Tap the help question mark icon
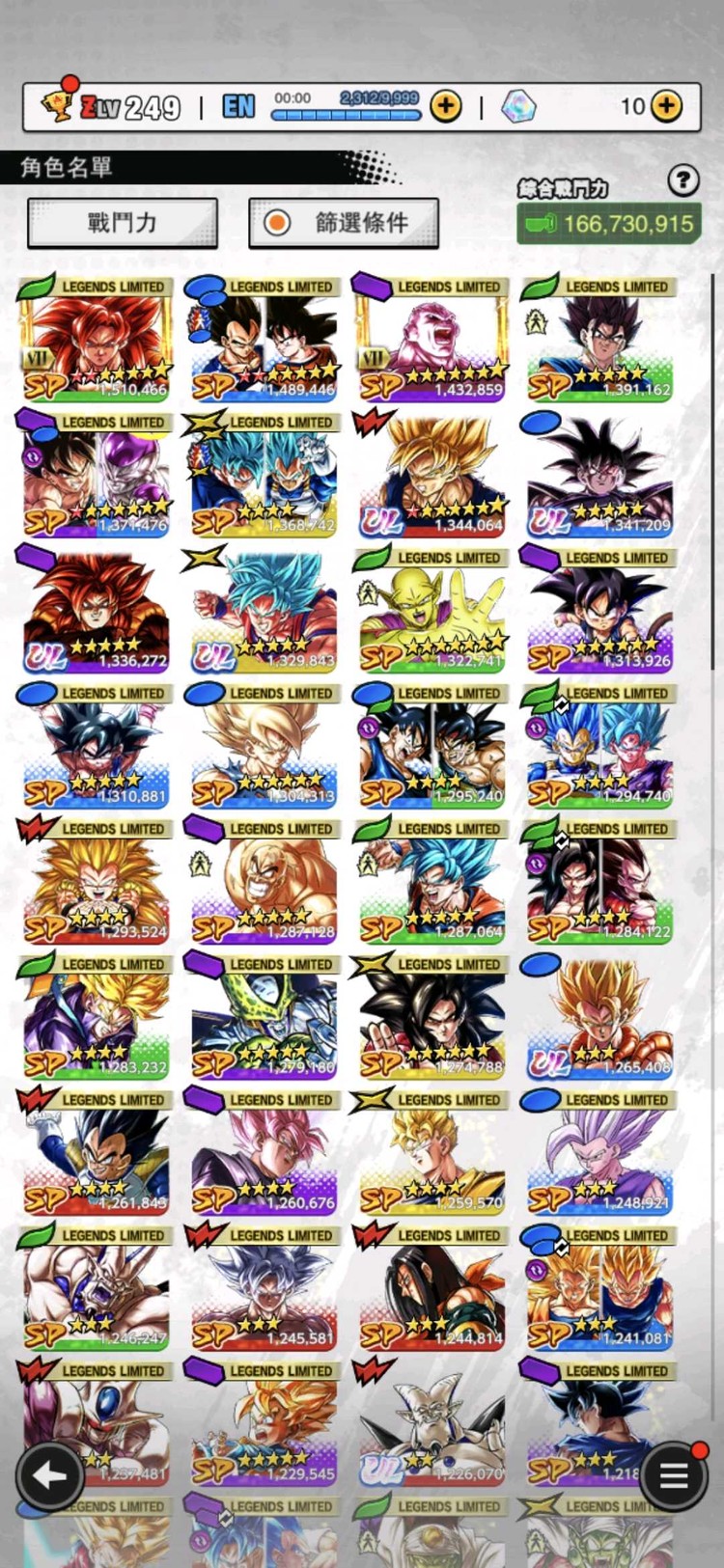Image resolution: width=724 pixels, height=1568 pixels. click(682, 179)
